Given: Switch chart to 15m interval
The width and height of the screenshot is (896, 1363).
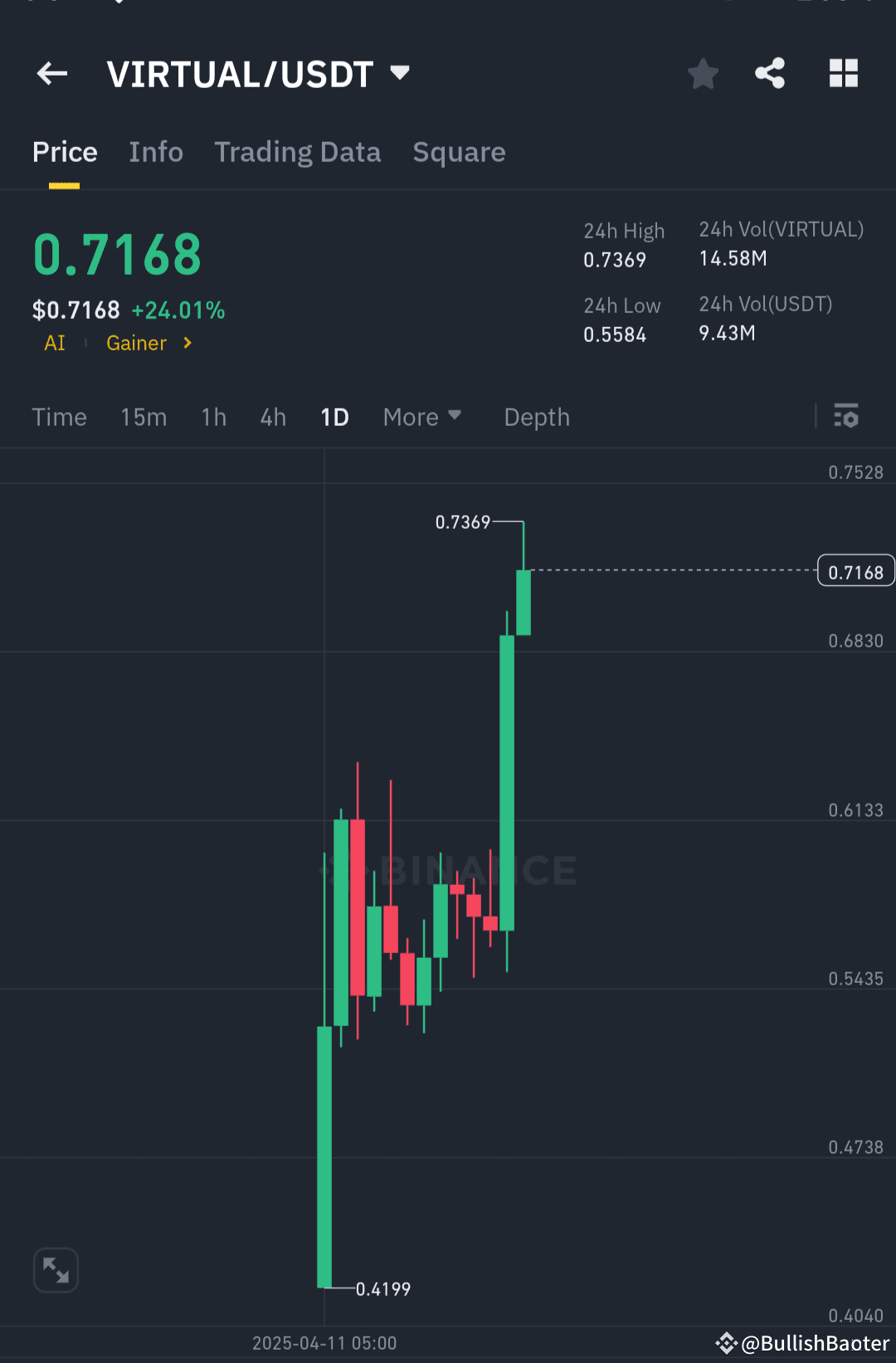Looking at the screenshot, I should [143, 417].
